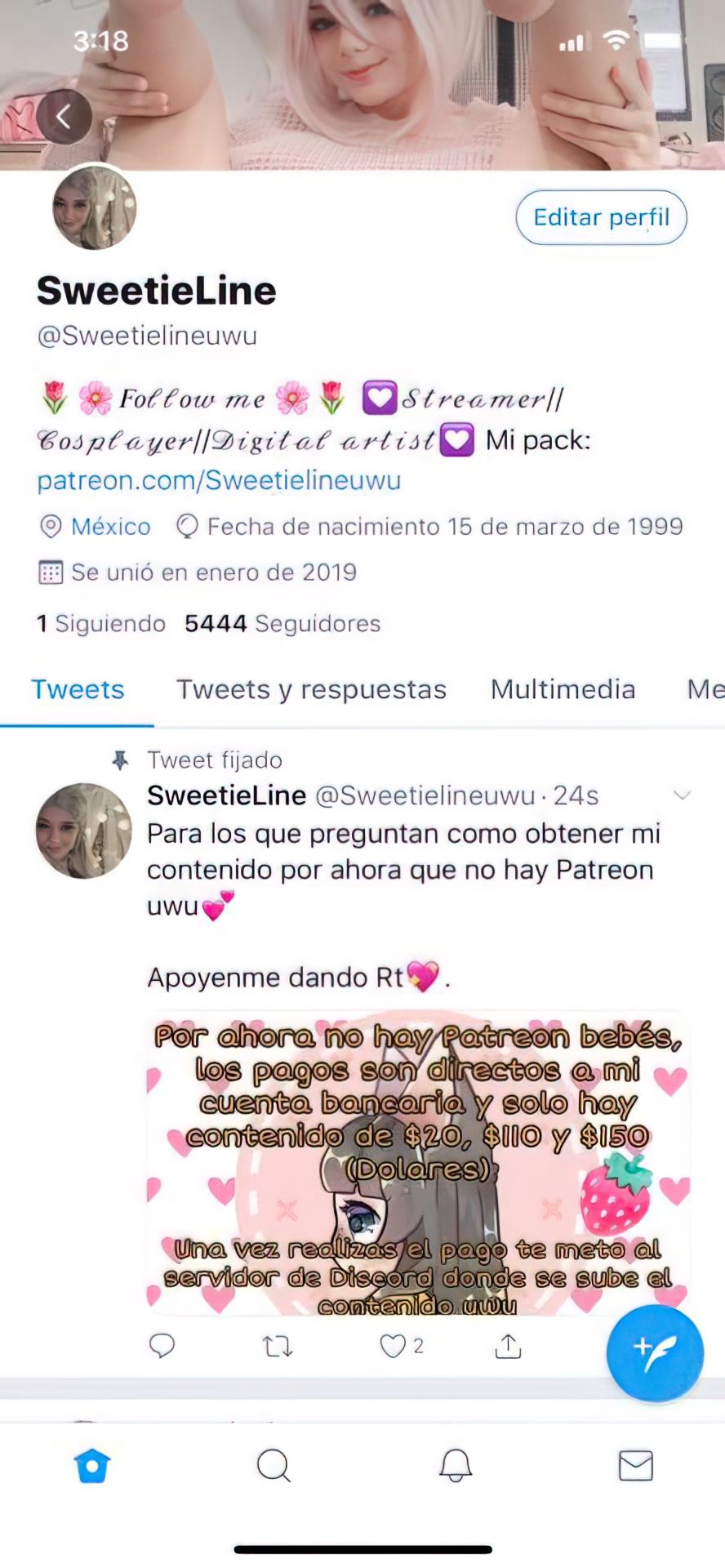View the 5444 Seguidores list
Image resolution: width=725 pixels, height=1568 pixels.
pos(282,623)
